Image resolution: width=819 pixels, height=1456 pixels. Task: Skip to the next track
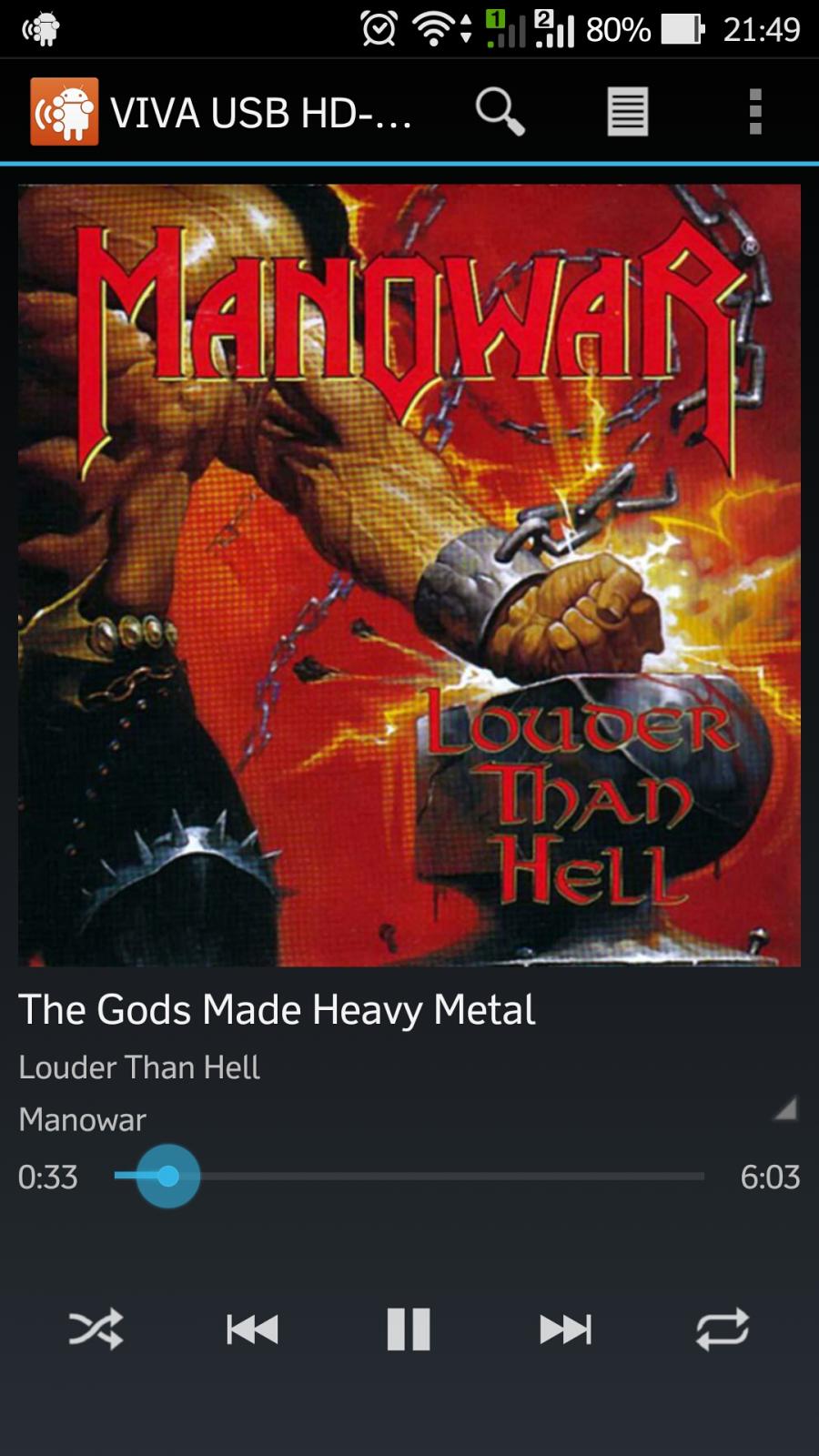coord(565,1330)
